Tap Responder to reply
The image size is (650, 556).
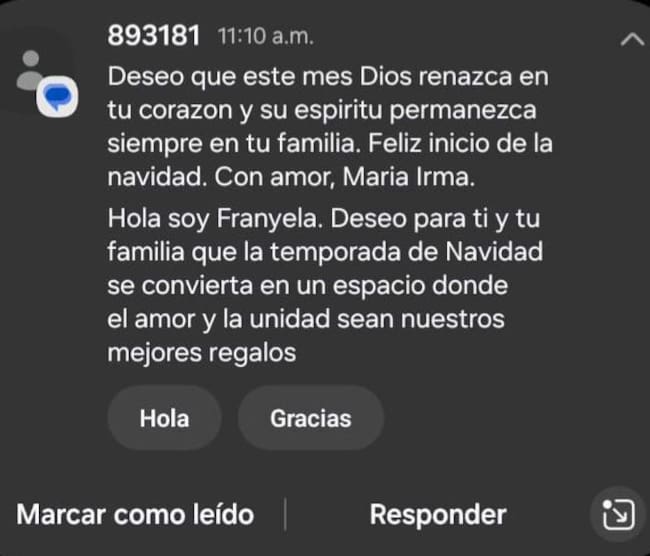pos(438,515)
